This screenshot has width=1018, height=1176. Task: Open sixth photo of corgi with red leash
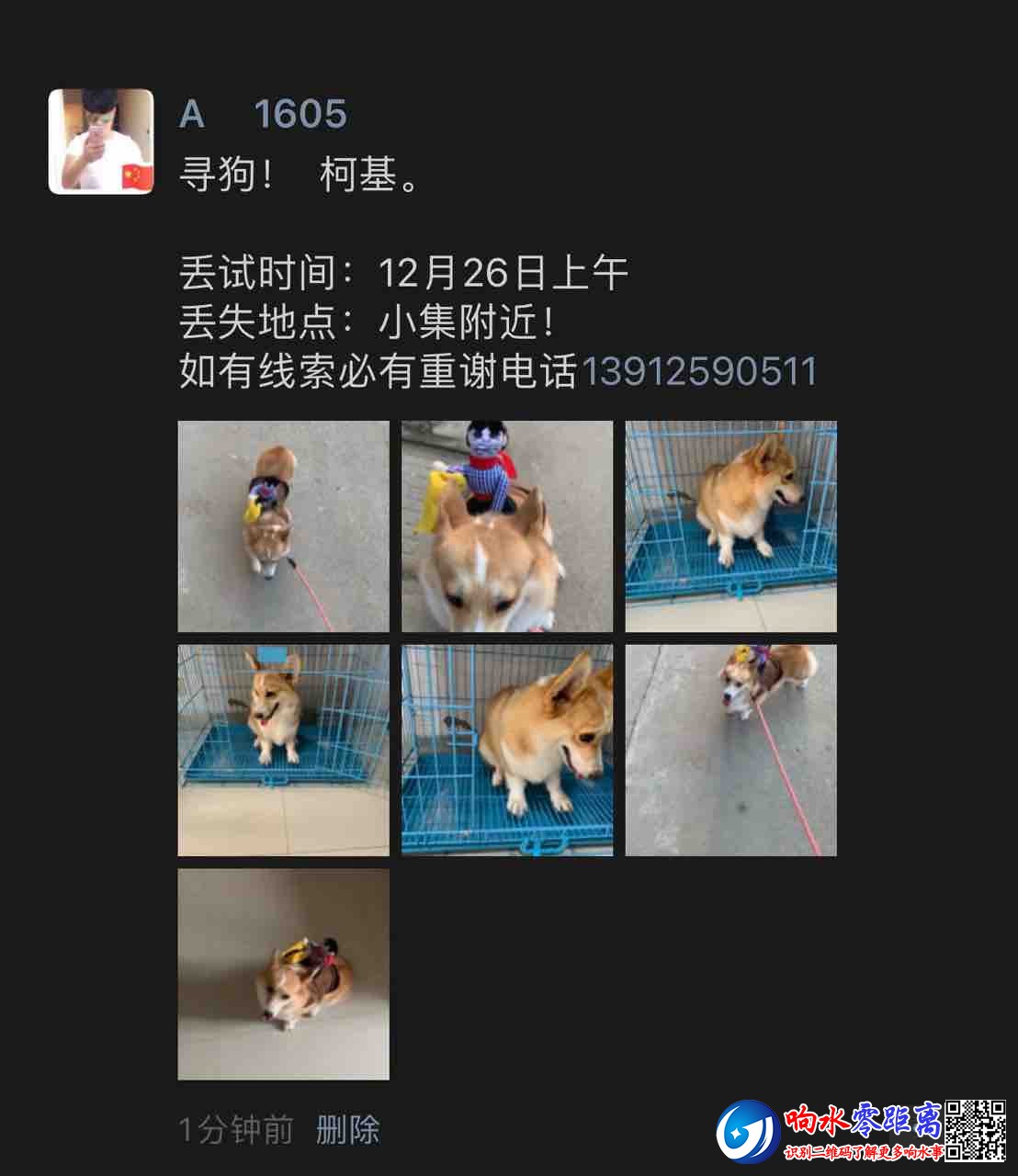click(730, 750)
